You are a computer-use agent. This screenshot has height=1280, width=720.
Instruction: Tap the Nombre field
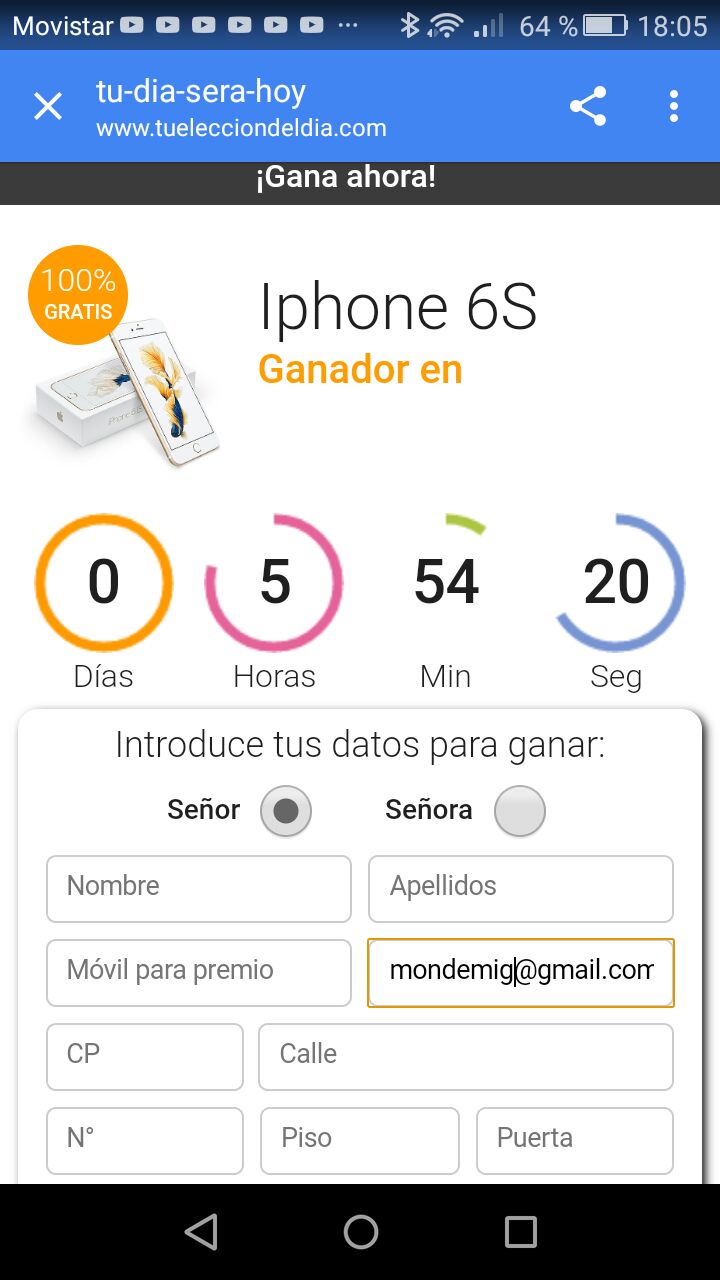[x=199, y=888]
